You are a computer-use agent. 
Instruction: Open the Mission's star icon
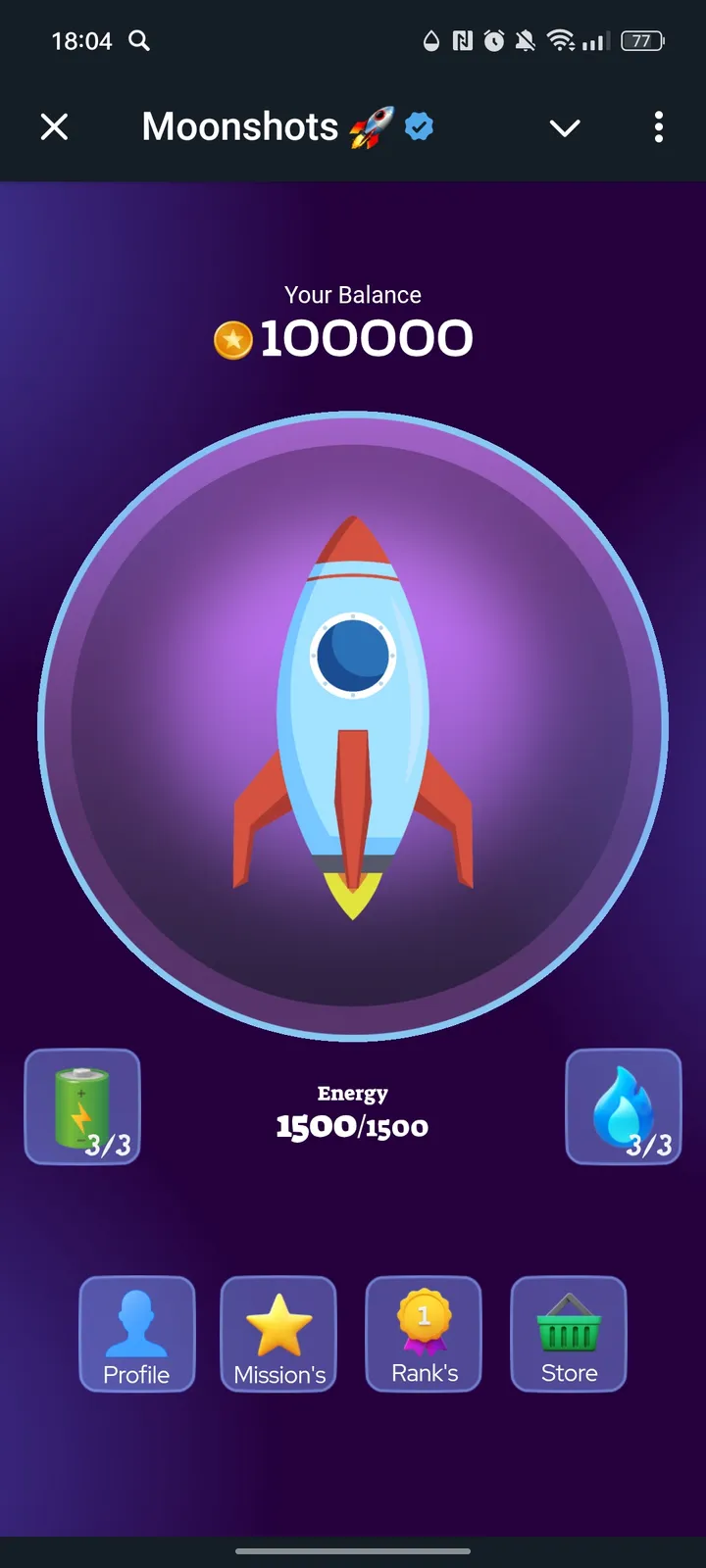(x=278, y=1334)
